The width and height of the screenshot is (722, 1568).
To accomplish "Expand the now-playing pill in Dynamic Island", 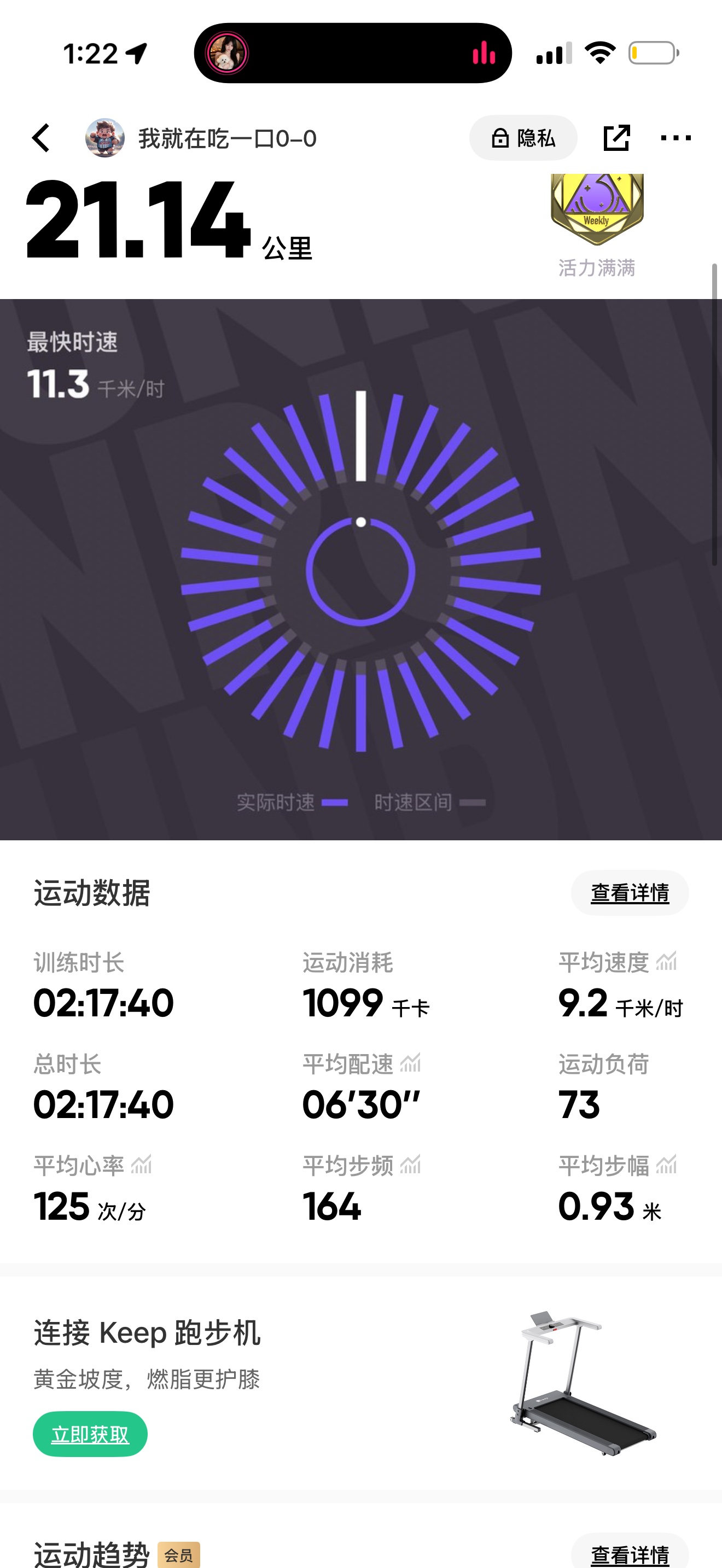I will pos(353,53).
